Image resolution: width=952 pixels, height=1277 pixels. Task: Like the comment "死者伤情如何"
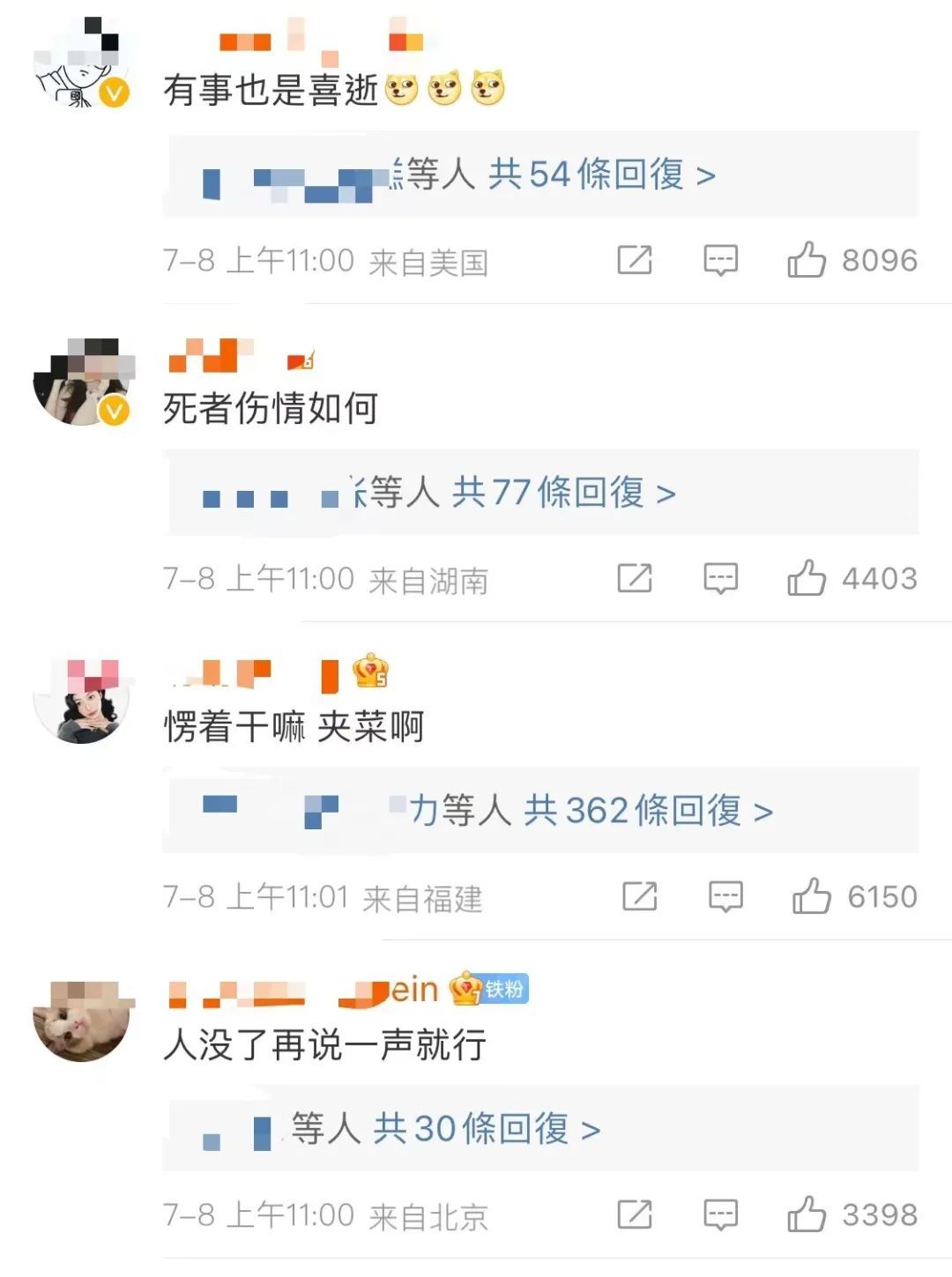(x=806, y=578)
